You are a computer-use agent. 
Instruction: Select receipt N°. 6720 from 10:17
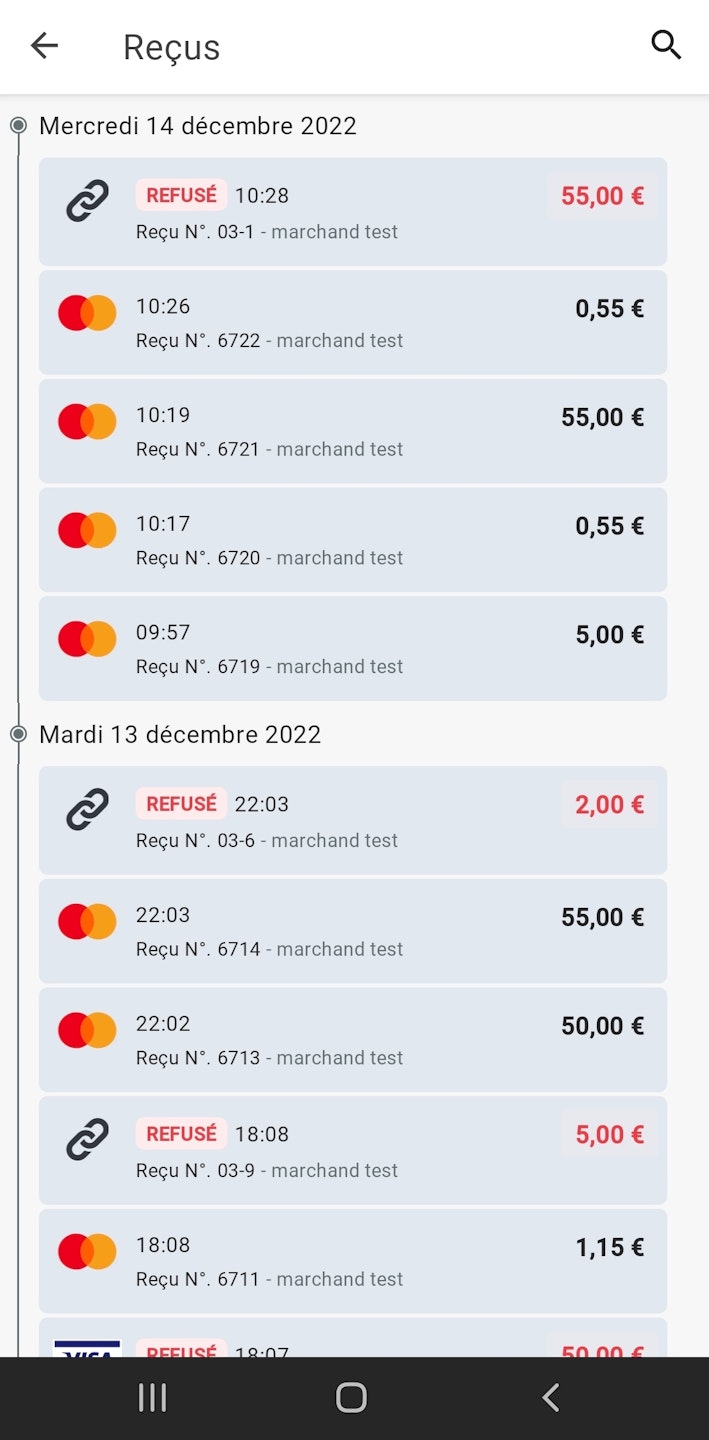pos(353,540)
